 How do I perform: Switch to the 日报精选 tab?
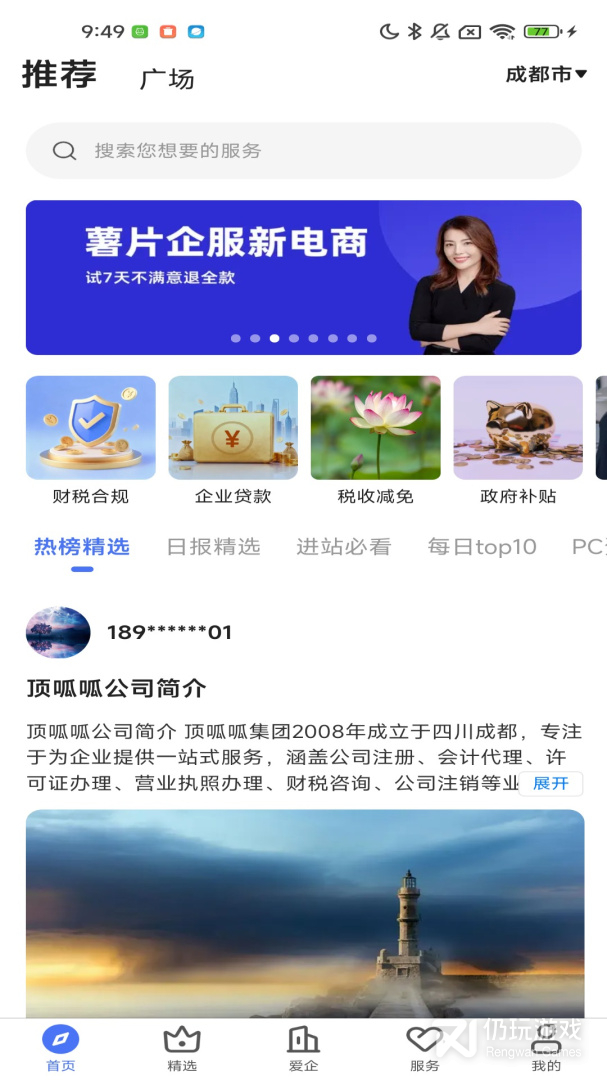click(x=213, y=546)
